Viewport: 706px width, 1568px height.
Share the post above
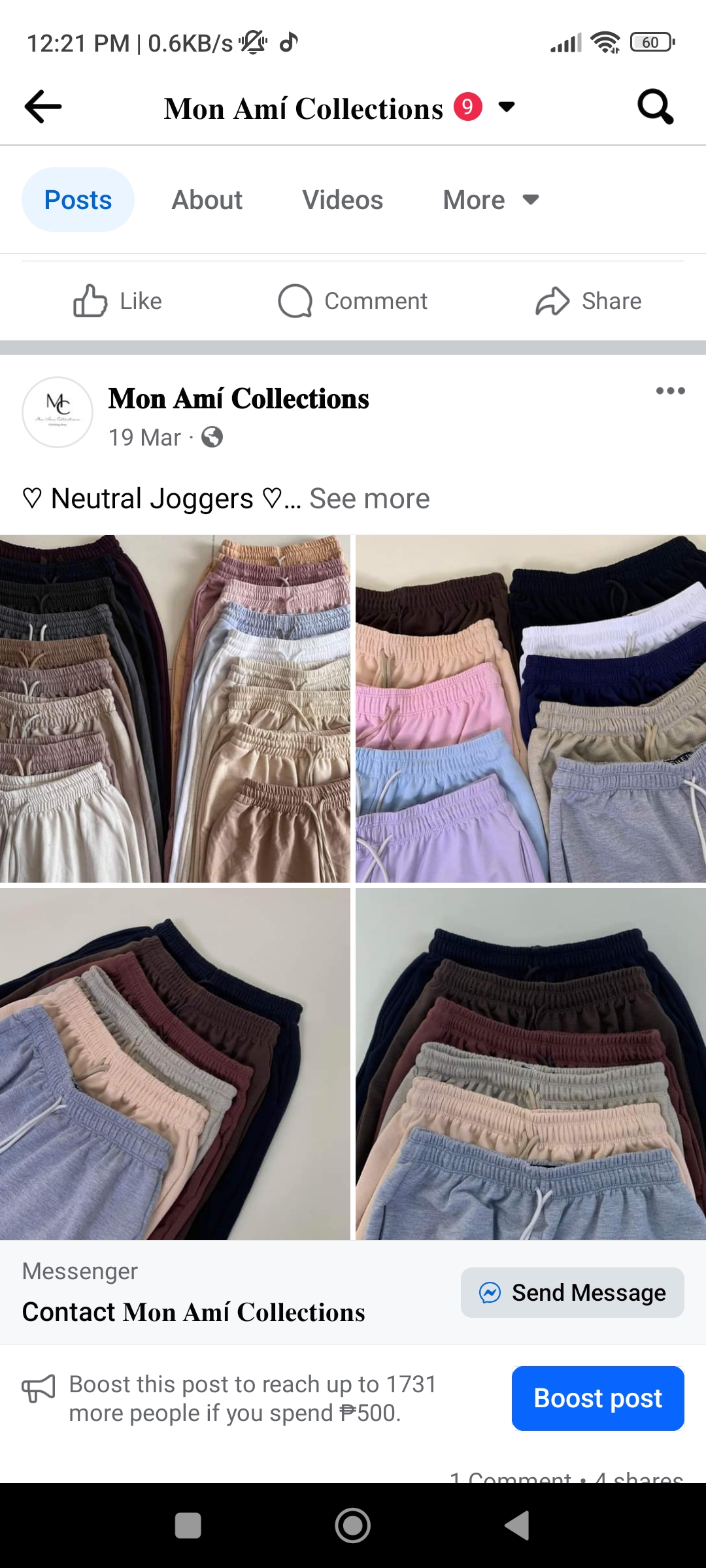pyautogui.click(x=588, y=301)
